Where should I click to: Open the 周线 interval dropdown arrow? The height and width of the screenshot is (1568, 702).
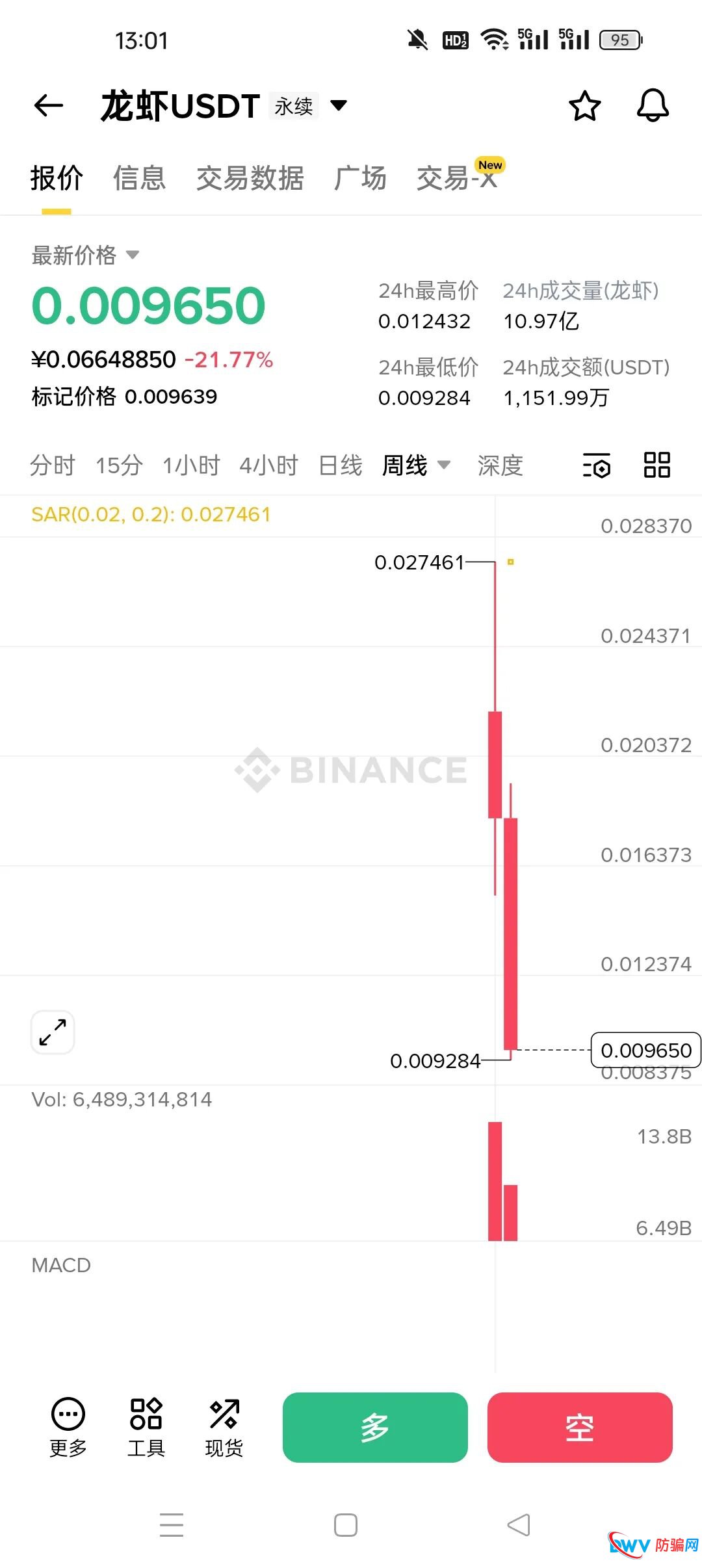(x=445, y=465)
